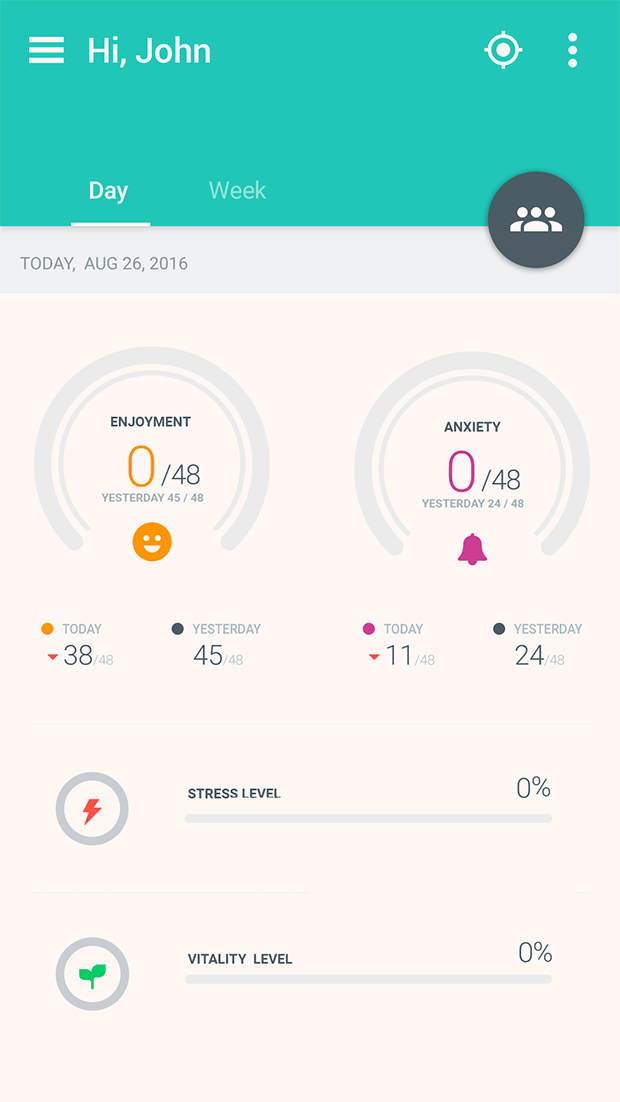This screenshot has height=1102, width=620.
Task: Open the Enjoyment gauge details
Action: pyautogui.click(x=152, y=460)
